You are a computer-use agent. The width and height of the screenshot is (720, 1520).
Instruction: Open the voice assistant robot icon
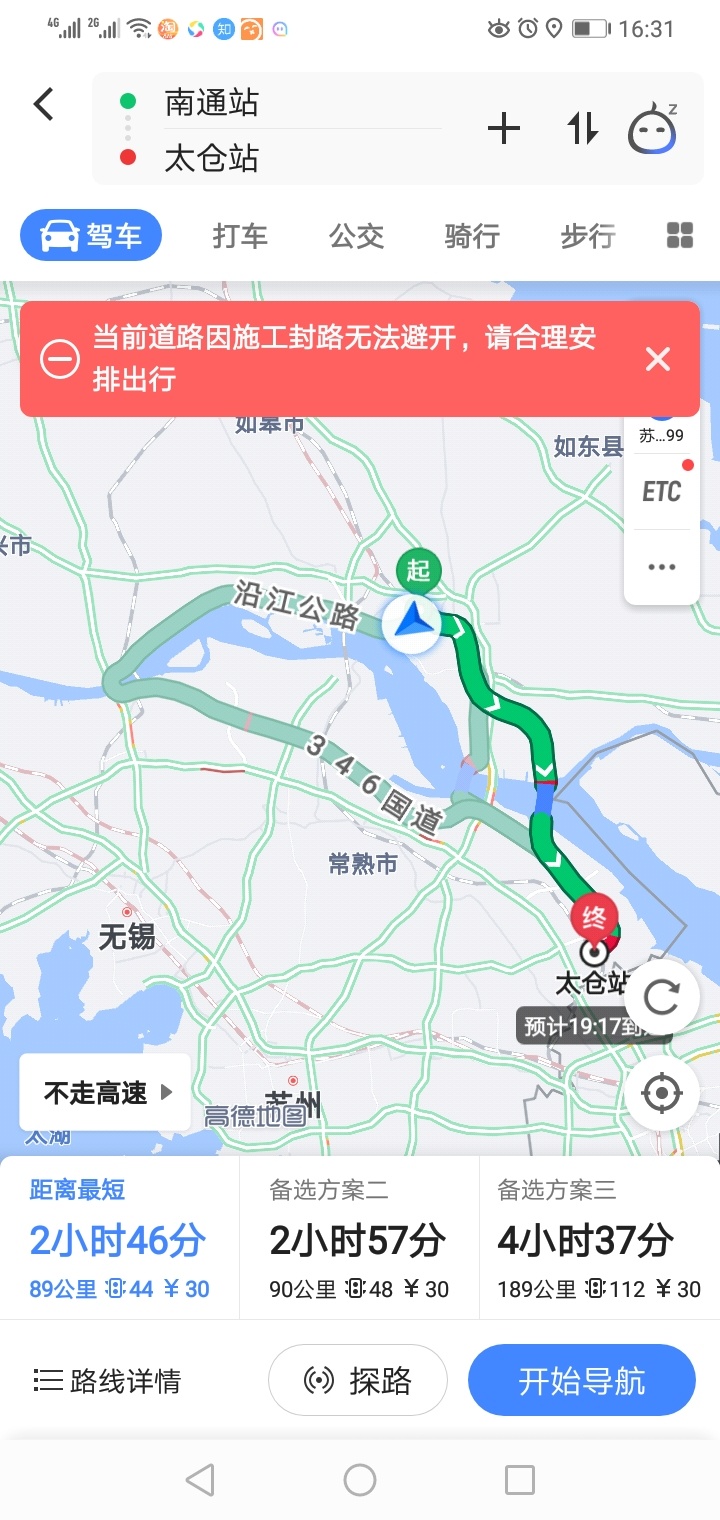point(652,128)
